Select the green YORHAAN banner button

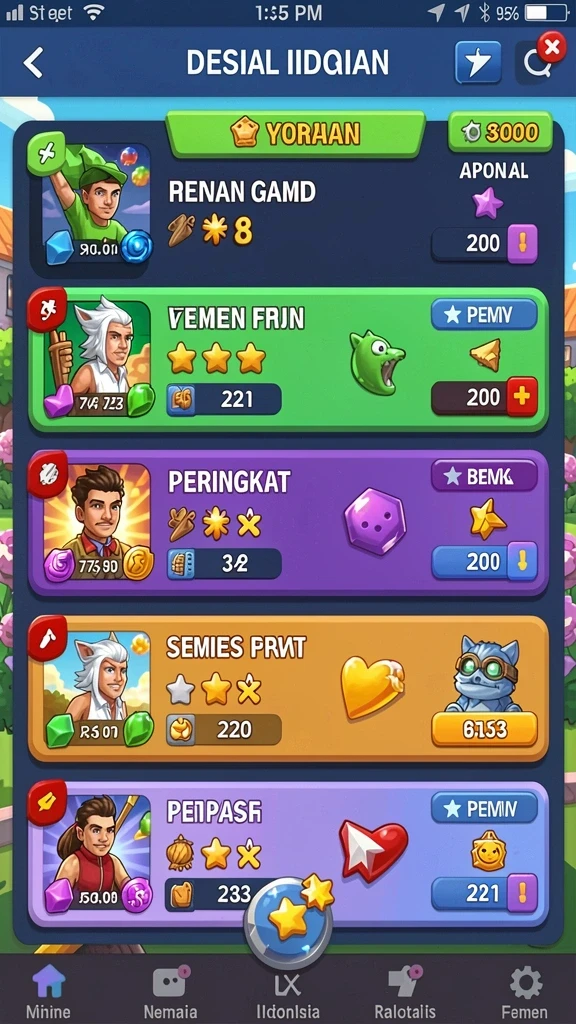click(295, 134)
